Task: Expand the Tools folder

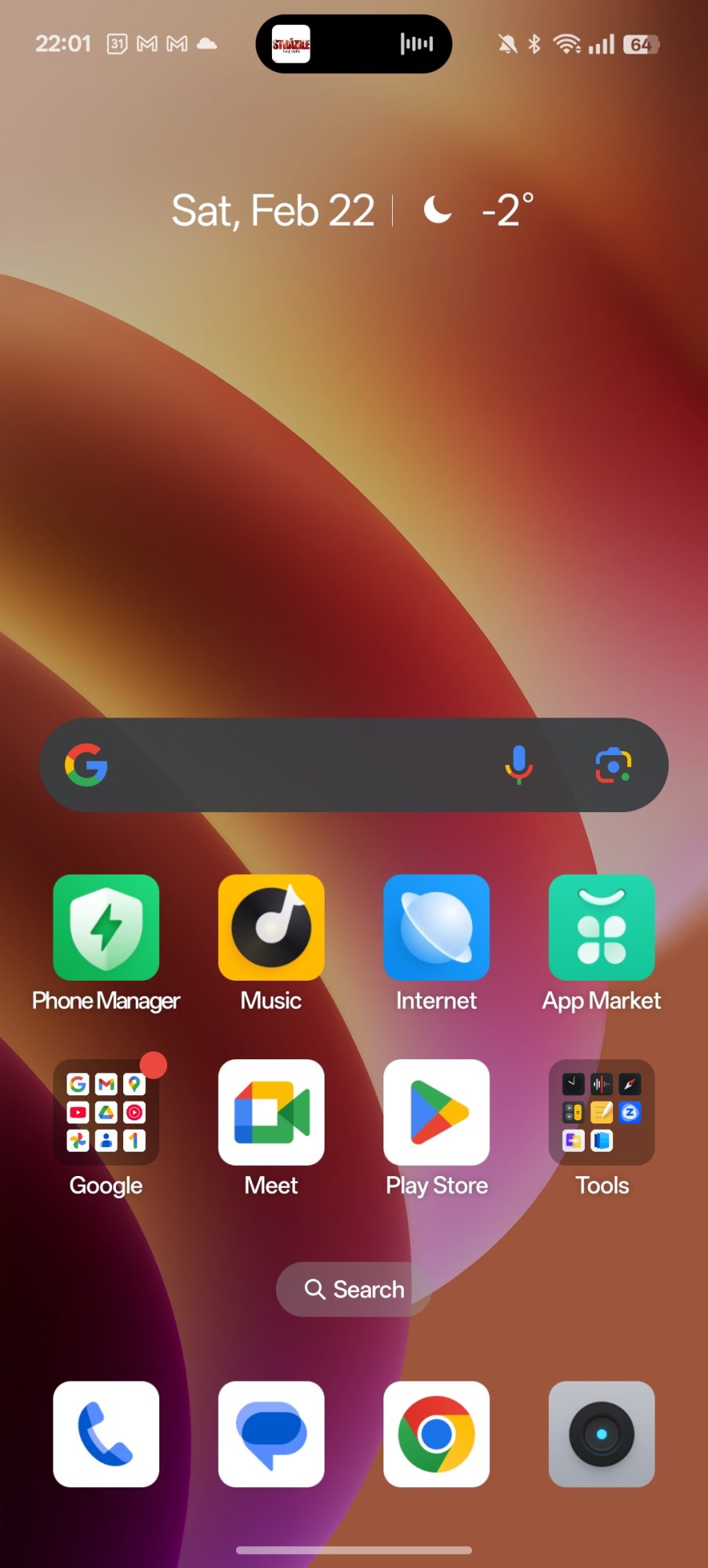Action: (x=601, y=1112)
